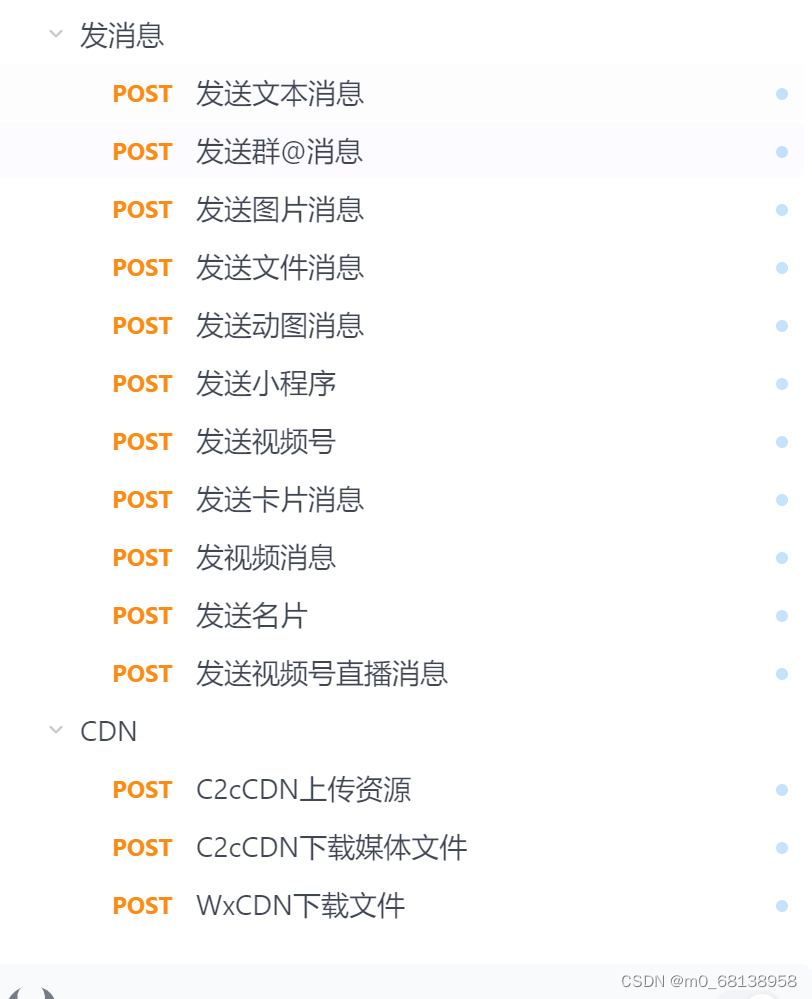Image resolution: width=812 pixels, height=999 pixels.
Task: Click the POST badge beside C2cCDN上传资源
Action: pyautogui.click(x=142, y=790)
